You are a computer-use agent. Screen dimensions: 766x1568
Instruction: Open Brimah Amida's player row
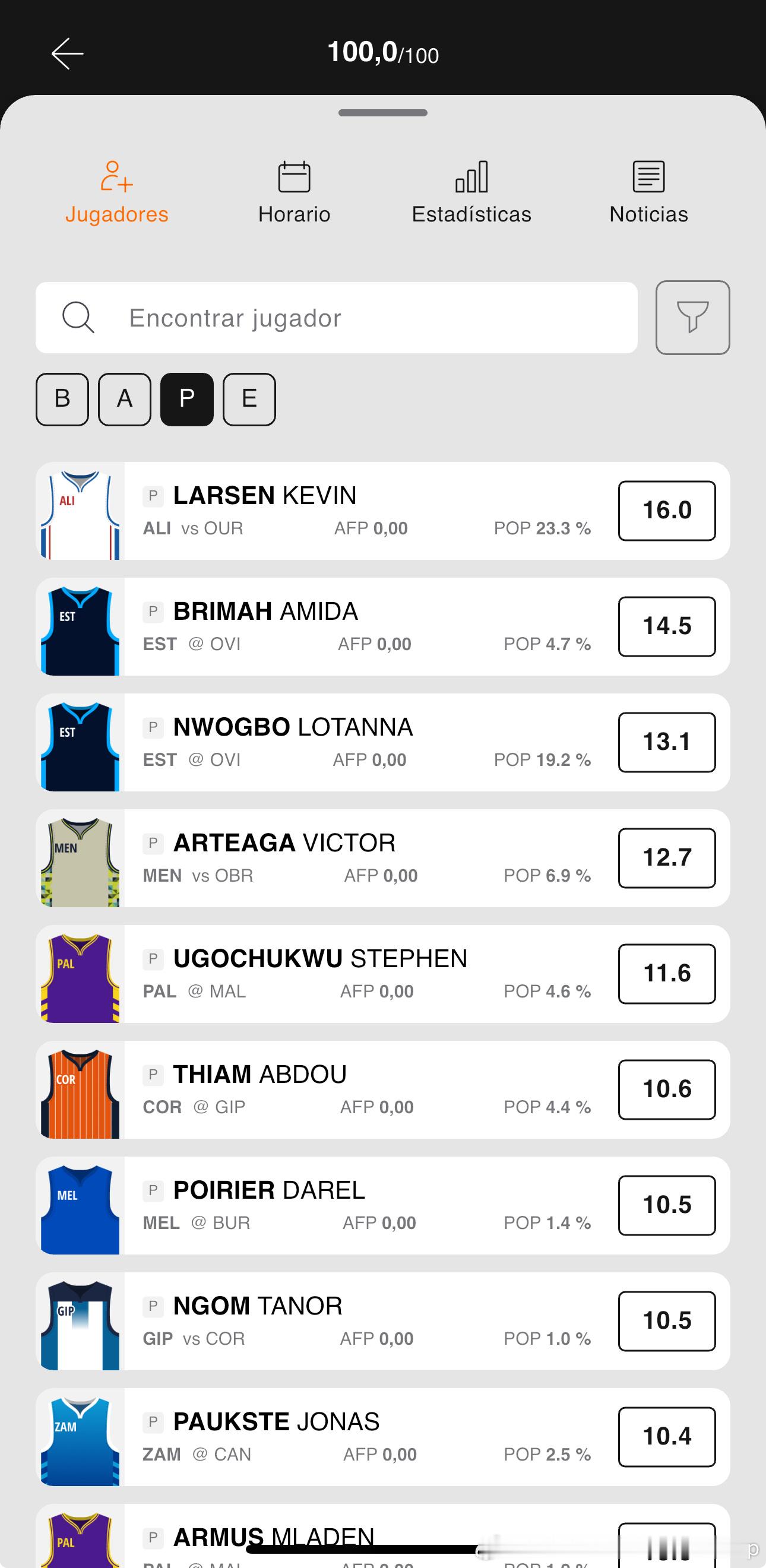[365, 626]
